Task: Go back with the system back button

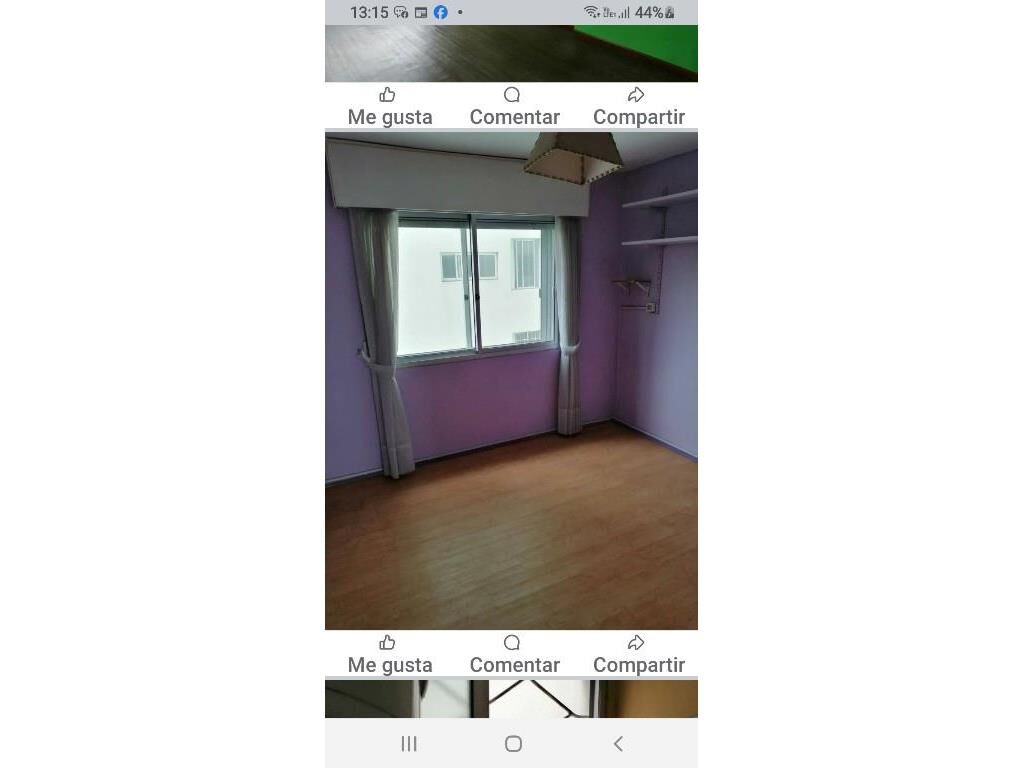Action: [618, 743]
